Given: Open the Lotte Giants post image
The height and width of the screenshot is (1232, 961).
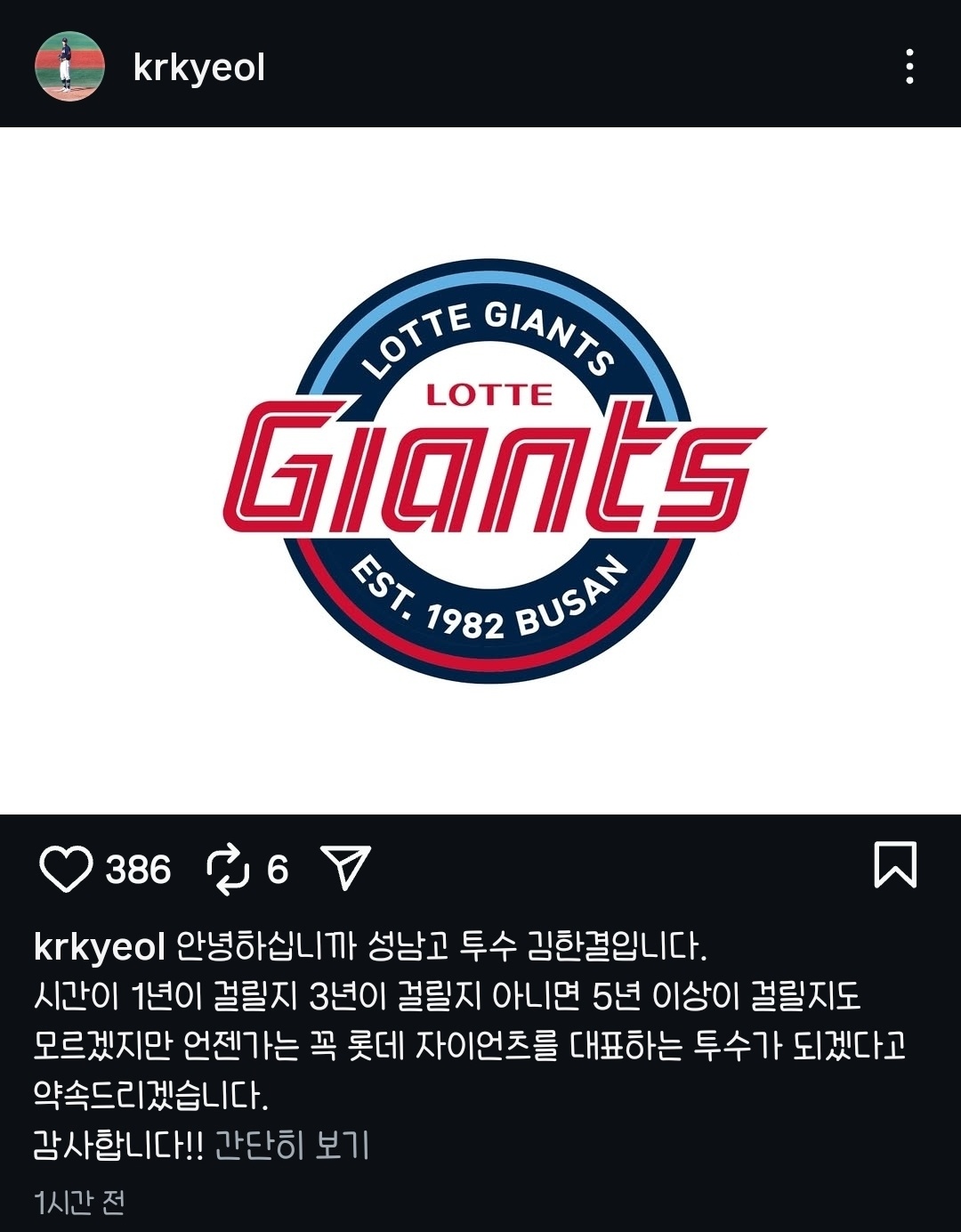Looking at the screenshot, I should tap(480, 472).
